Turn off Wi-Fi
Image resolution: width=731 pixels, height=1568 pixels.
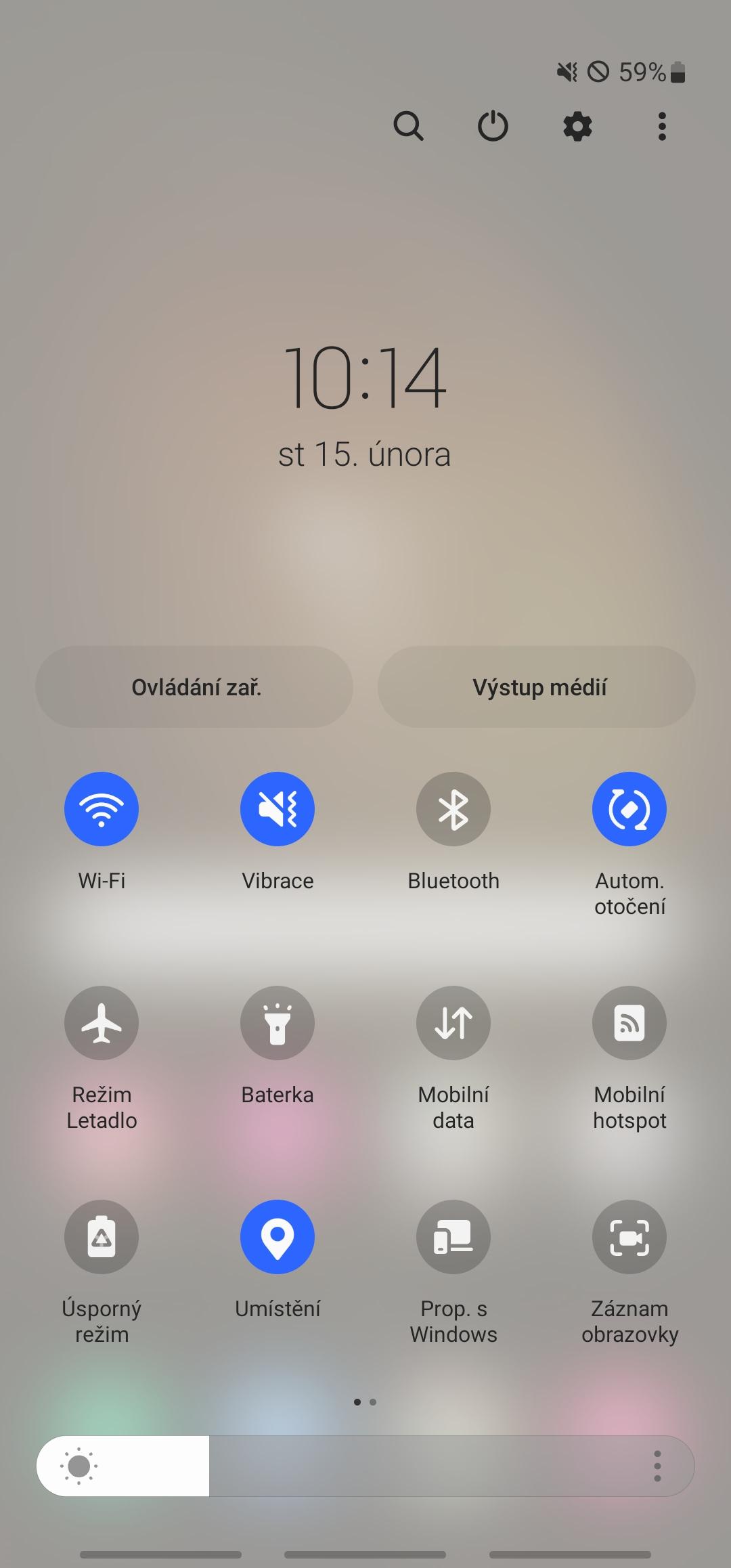coord(102,809)
